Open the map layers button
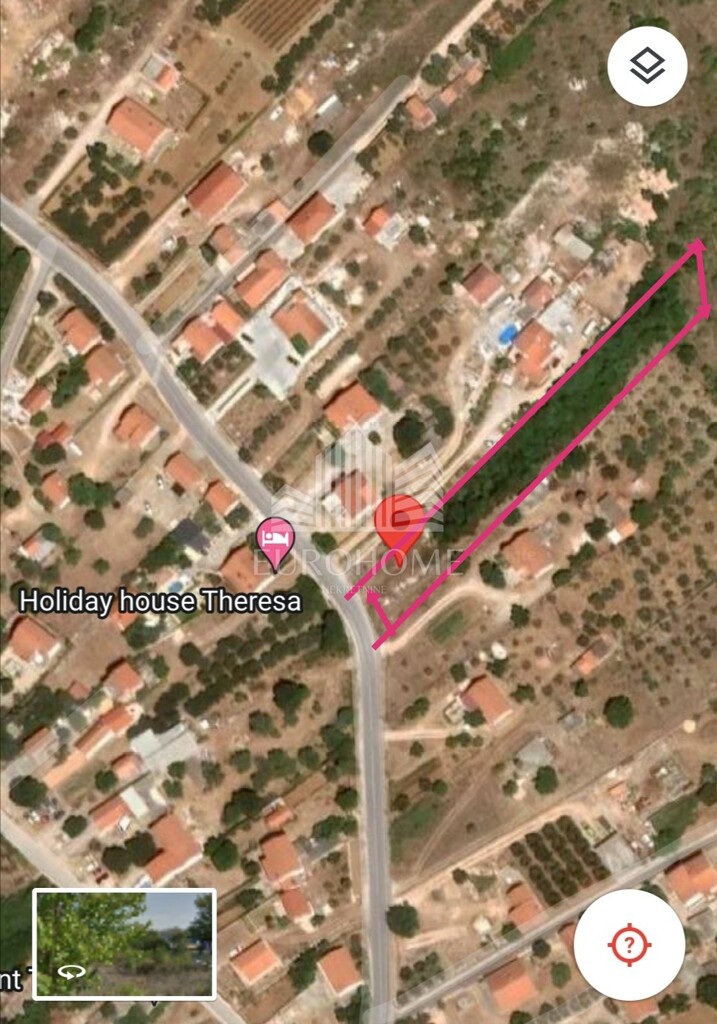 647,67
